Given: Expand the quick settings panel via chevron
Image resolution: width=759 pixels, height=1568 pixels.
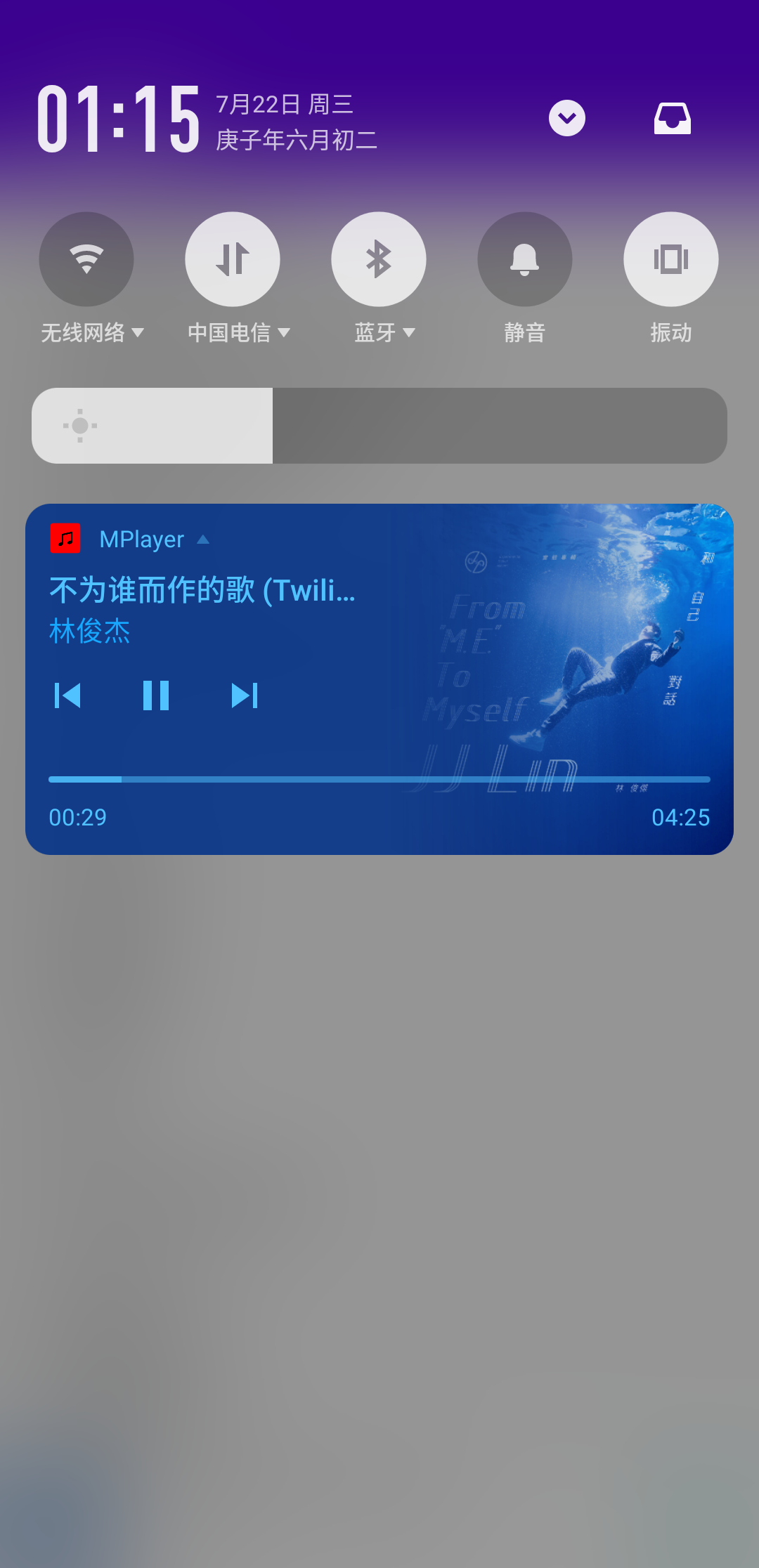Looking at the screenshot, I should coord(567,117).
